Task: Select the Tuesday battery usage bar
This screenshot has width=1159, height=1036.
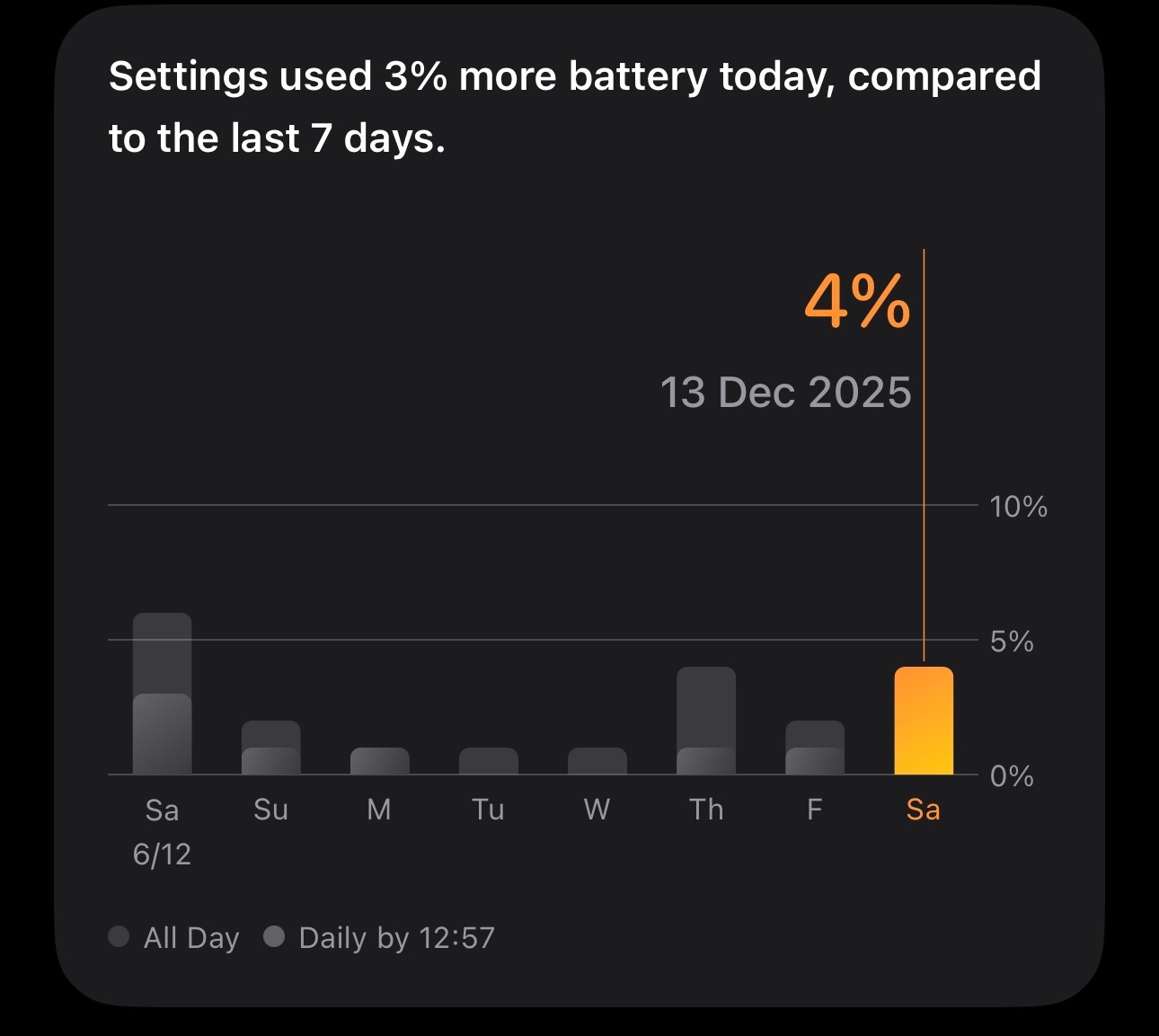Action: pos(488,761)
